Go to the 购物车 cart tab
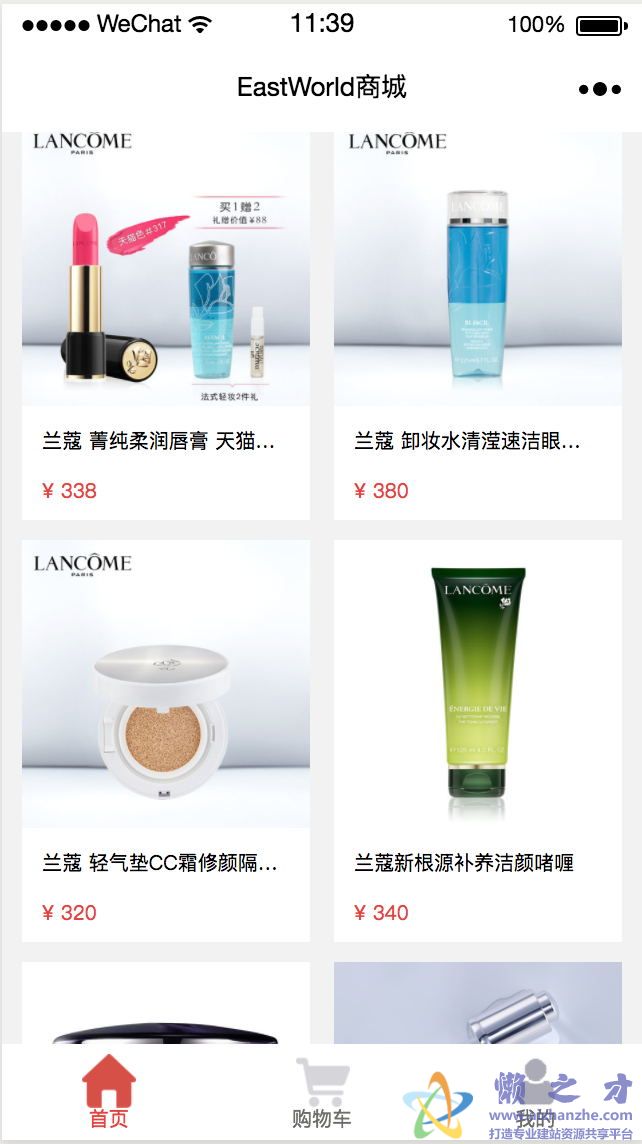 [322, 1094]
